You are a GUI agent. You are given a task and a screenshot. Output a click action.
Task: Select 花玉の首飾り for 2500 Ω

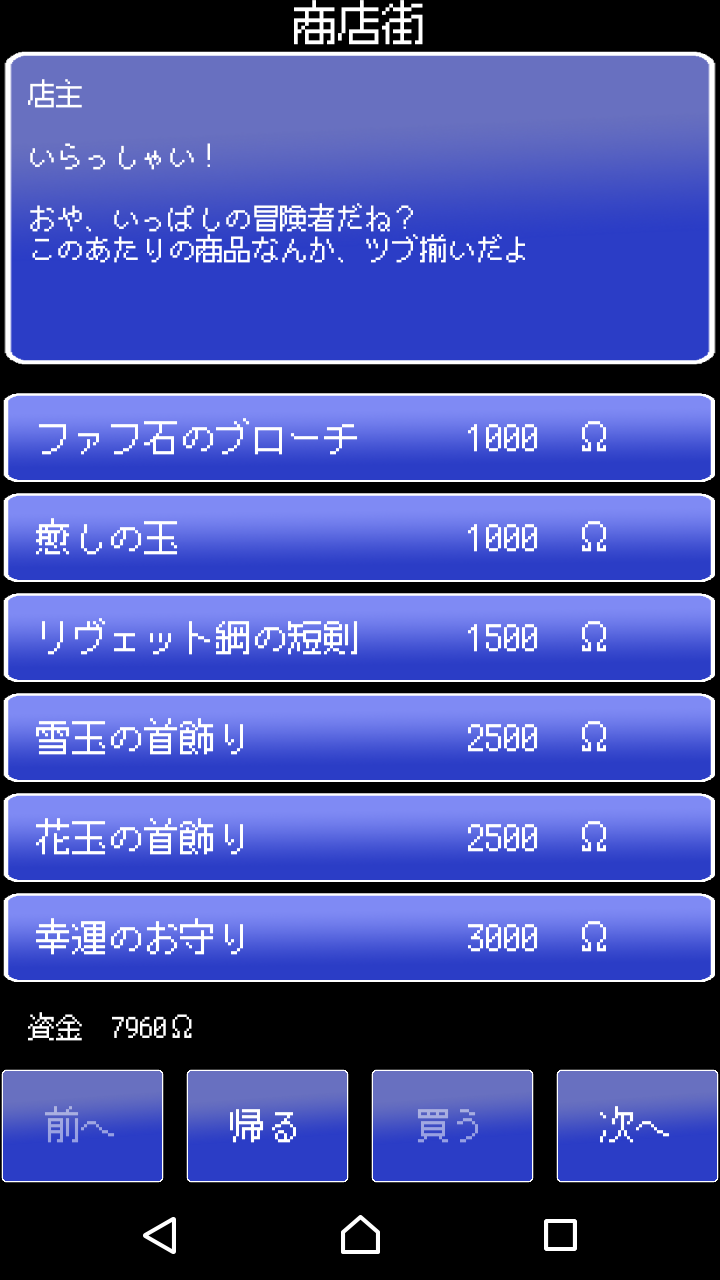coord(360,838)
